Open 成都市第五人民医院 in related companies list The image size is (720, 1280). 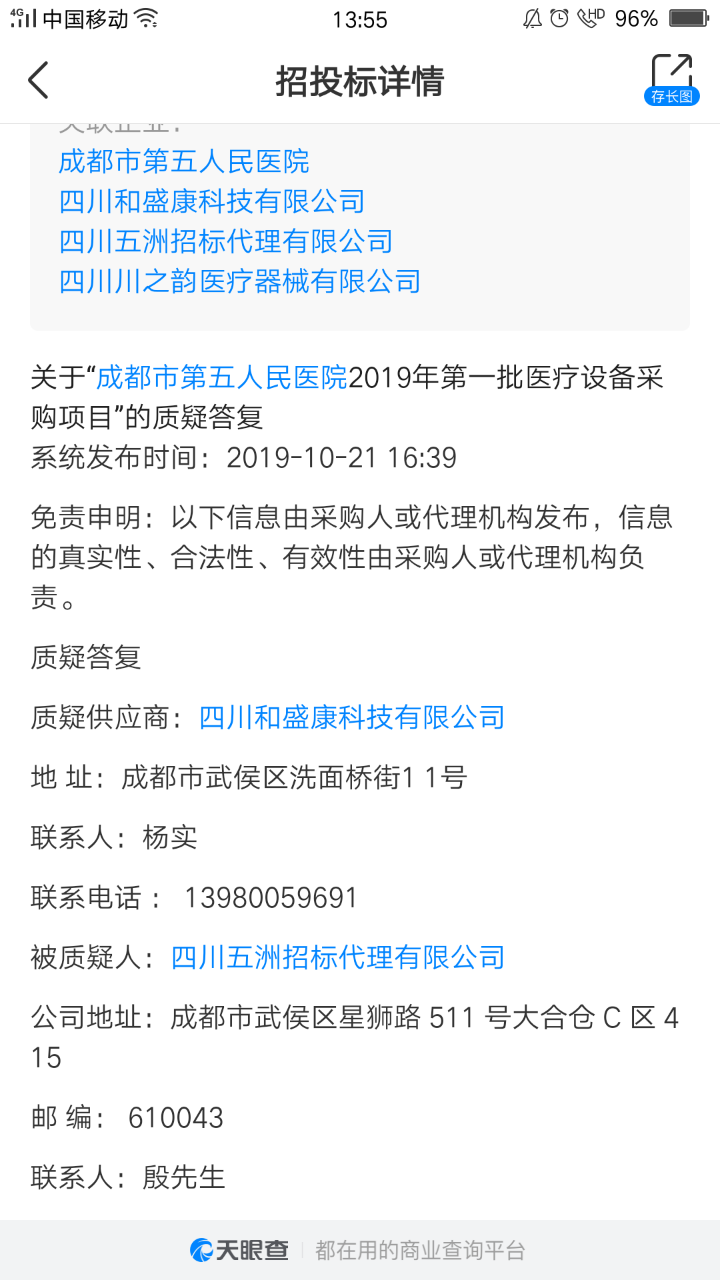pyautogui.click(x=184, y=161)
